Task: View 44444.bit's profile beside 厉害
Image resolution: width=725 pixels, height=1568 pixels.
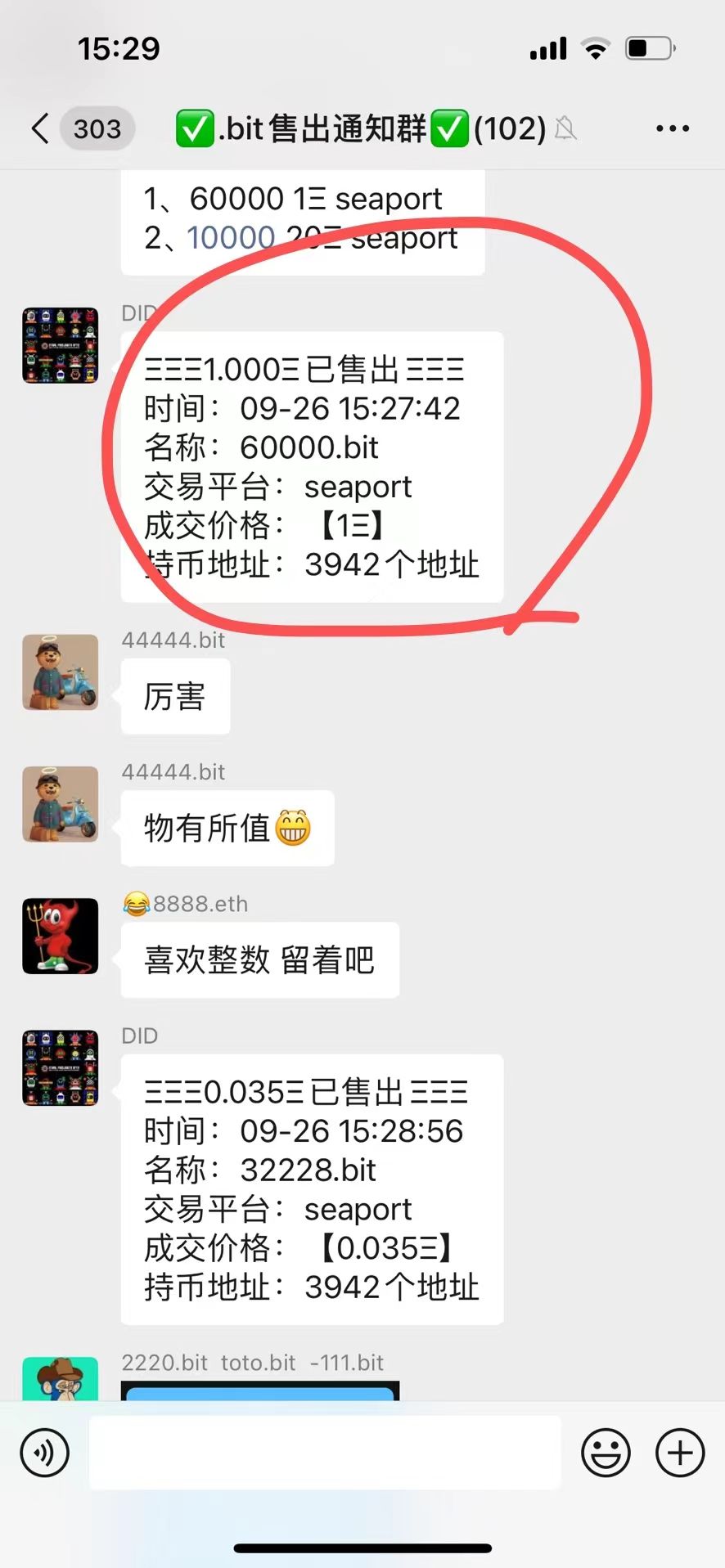Action: coord(60,672)
